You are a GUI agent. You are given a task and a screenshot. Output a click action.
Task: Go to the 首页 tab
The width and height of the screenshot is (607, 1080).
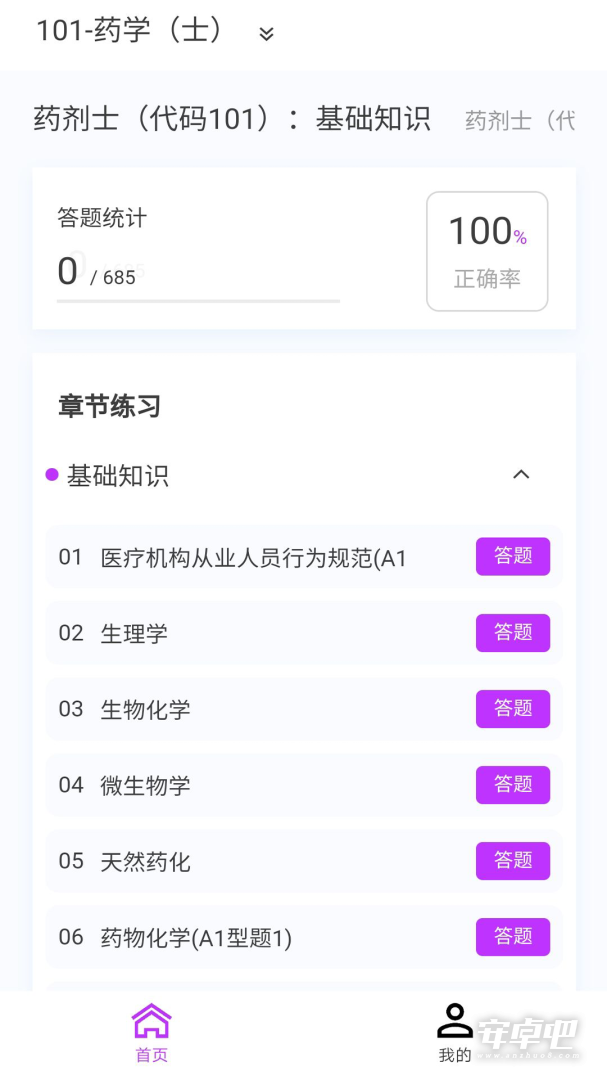pos(152,1033)
